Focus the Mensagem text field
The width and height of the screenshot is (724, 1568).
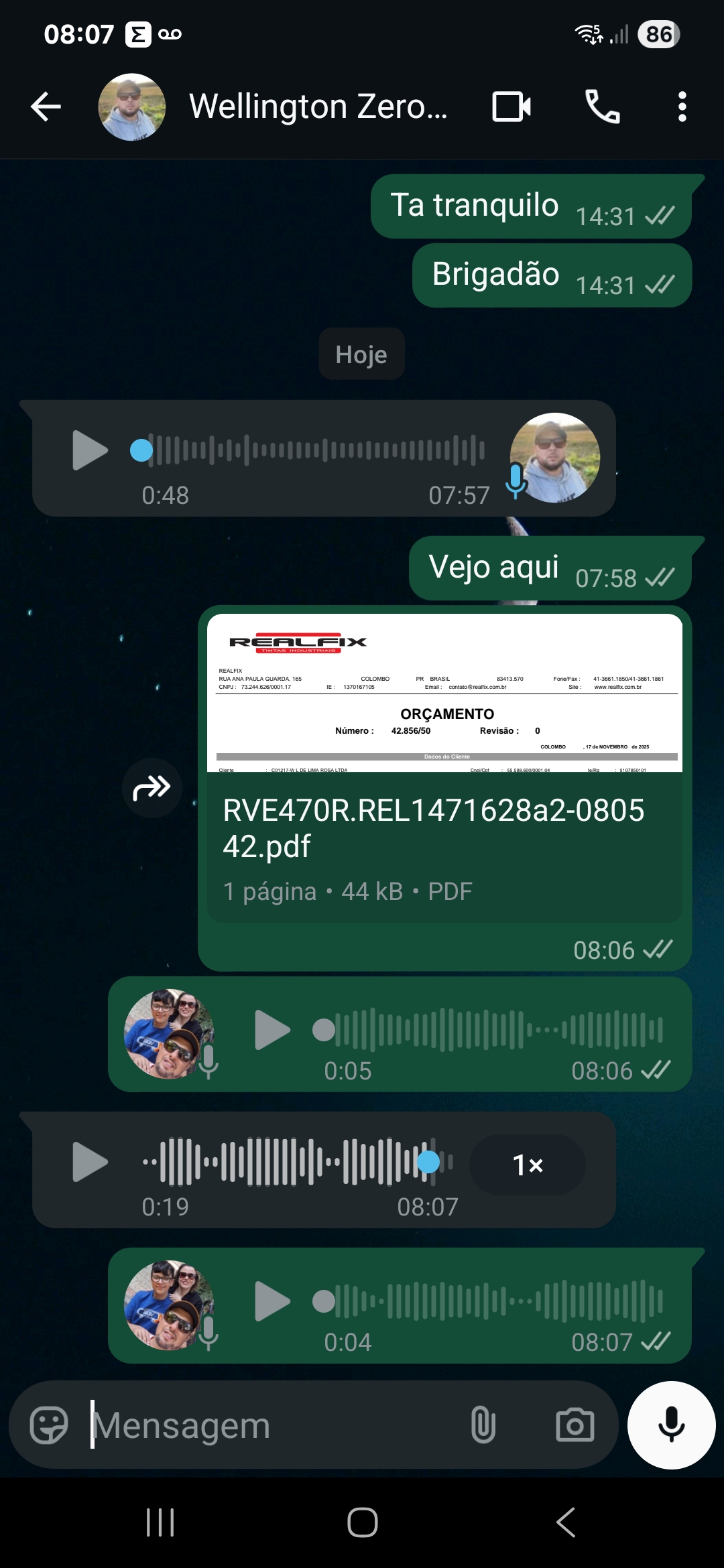pyautogui.click(x=268, y=1425)
